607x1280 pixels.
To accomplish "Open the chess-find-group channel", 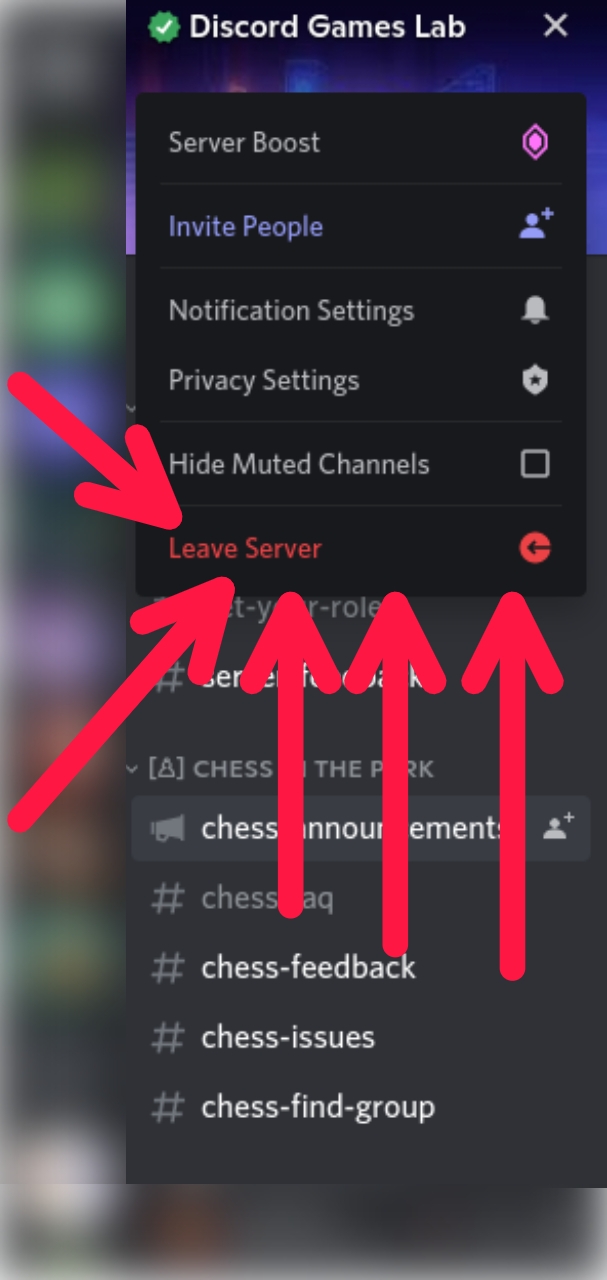I will pos(317,1107).
